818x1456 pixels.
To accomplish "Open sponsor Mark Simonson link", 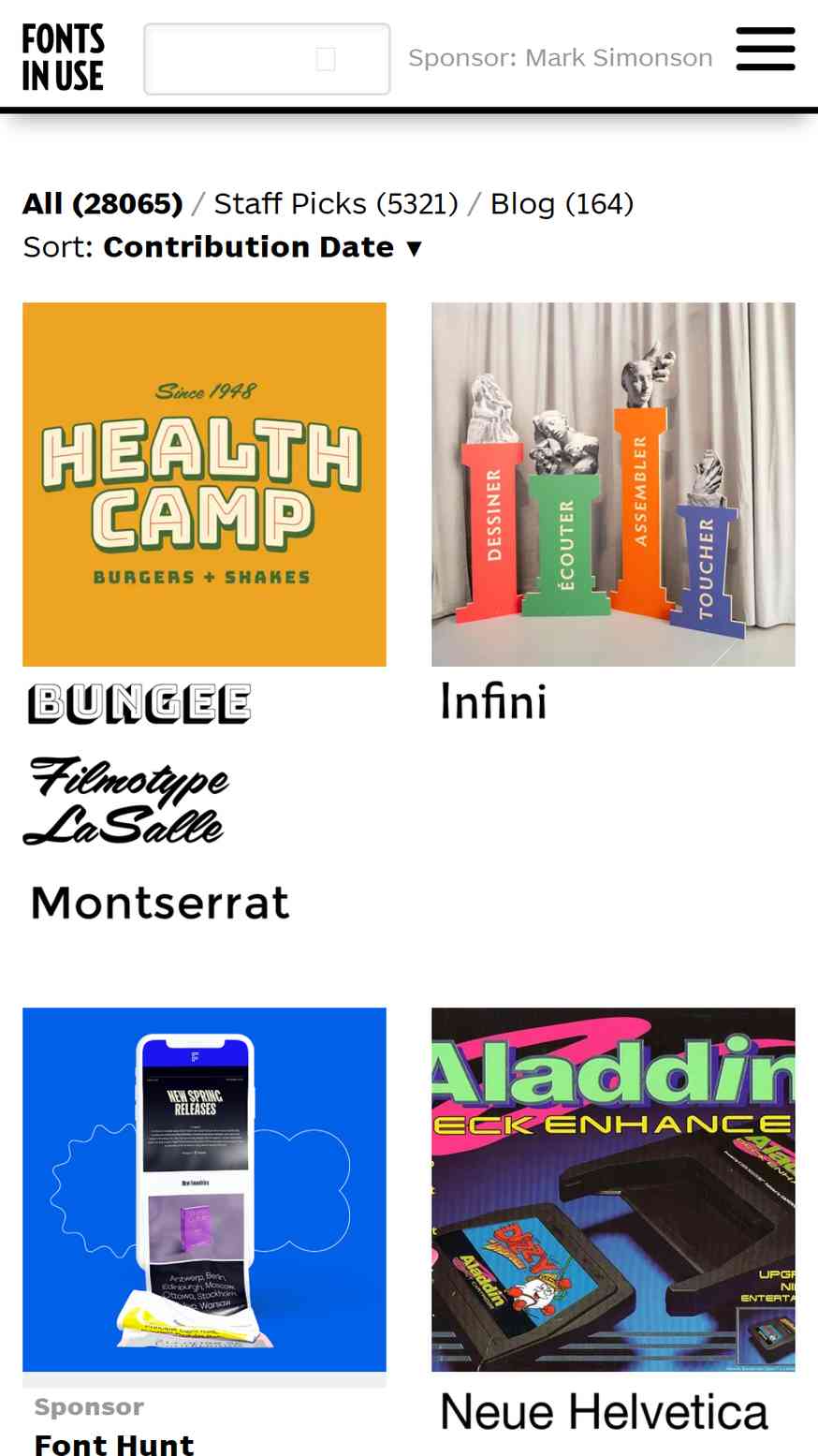I will 561,57.
